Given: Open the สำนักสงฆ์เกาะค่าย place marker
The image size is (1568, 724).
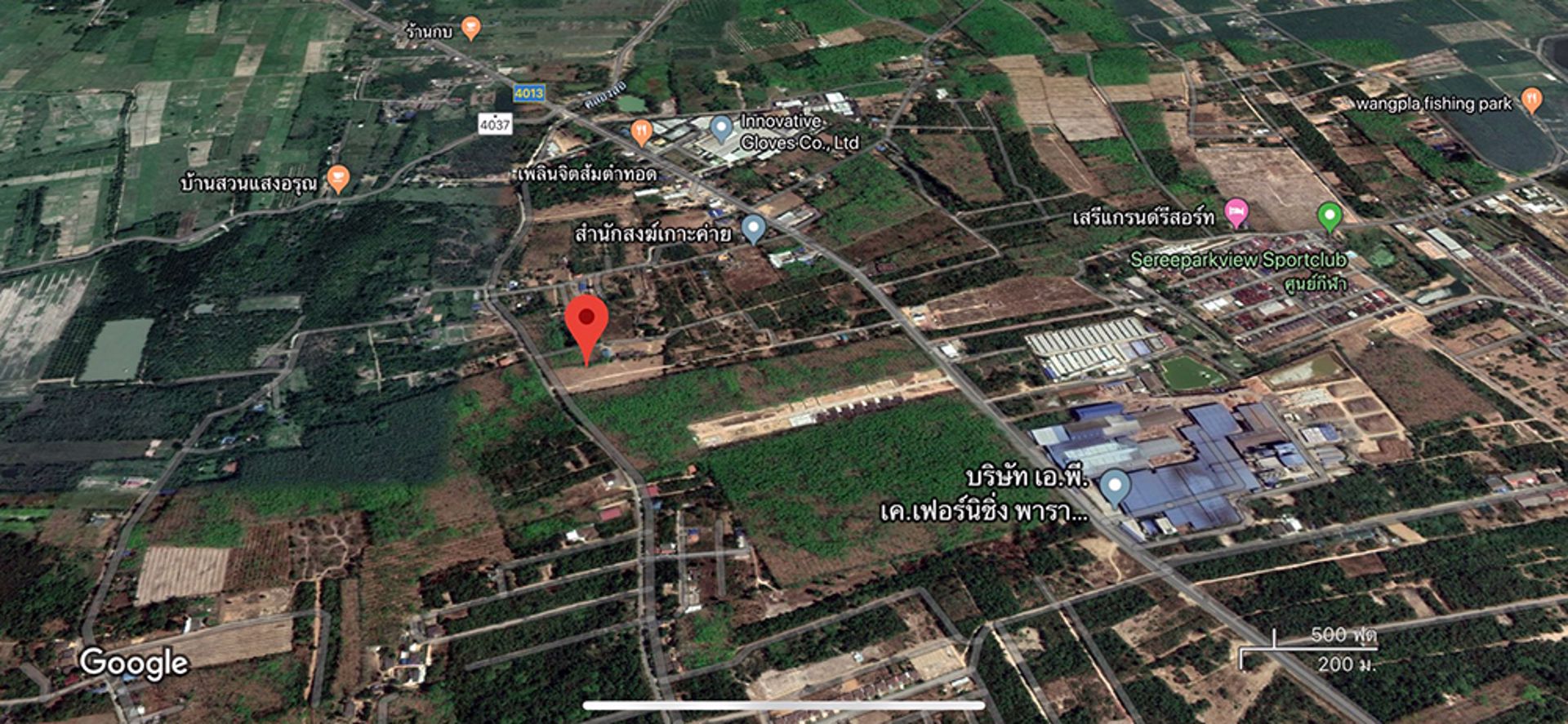Looking at the screenshot, I should (753, 229).
